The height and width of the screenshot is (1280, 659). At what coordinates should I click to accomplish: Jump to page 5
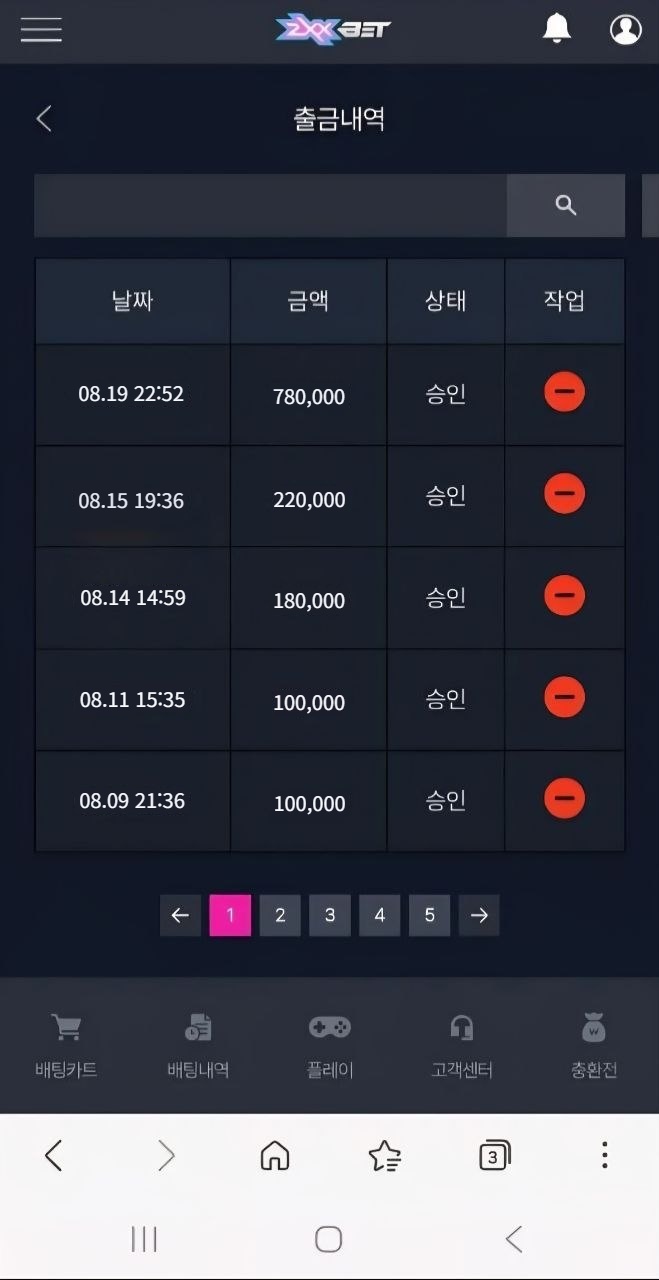pyautogui.click(x=430, y=915)
